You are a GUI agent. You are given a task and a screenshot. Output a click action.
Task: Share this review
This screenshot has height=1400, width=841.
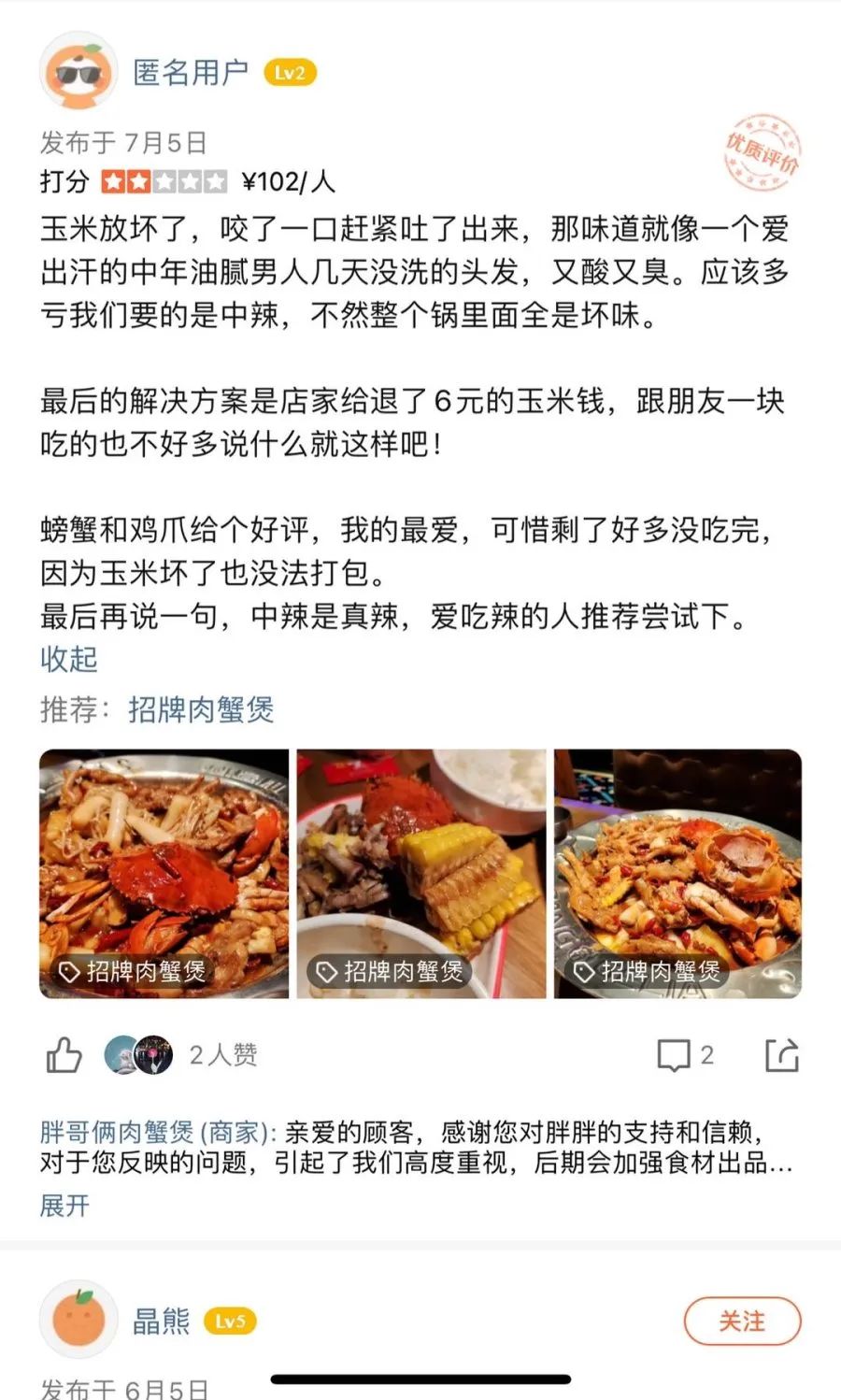click(x=781, y=1055)
